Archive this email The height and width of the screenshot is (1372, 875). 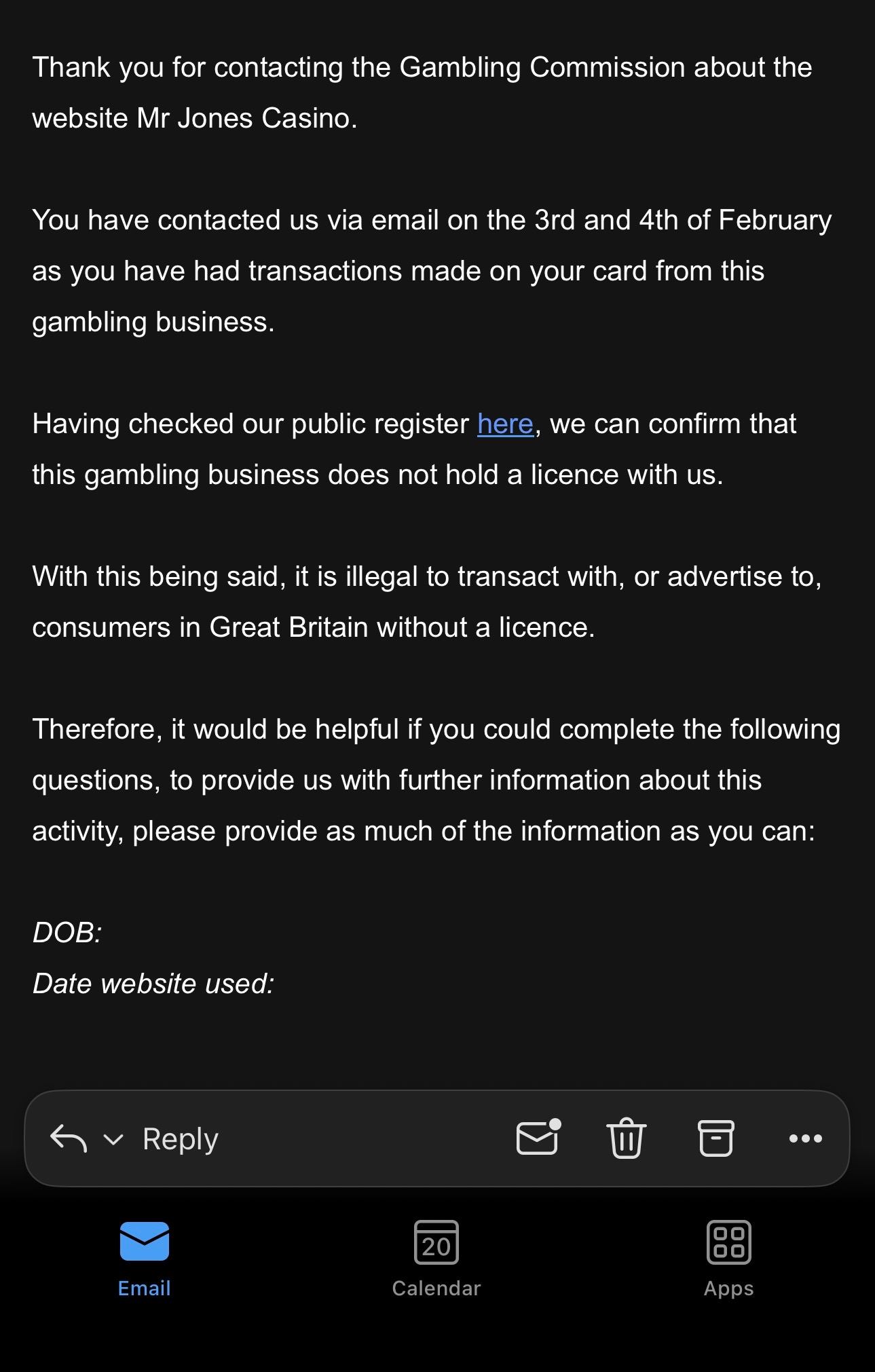tap(716, 1138)
